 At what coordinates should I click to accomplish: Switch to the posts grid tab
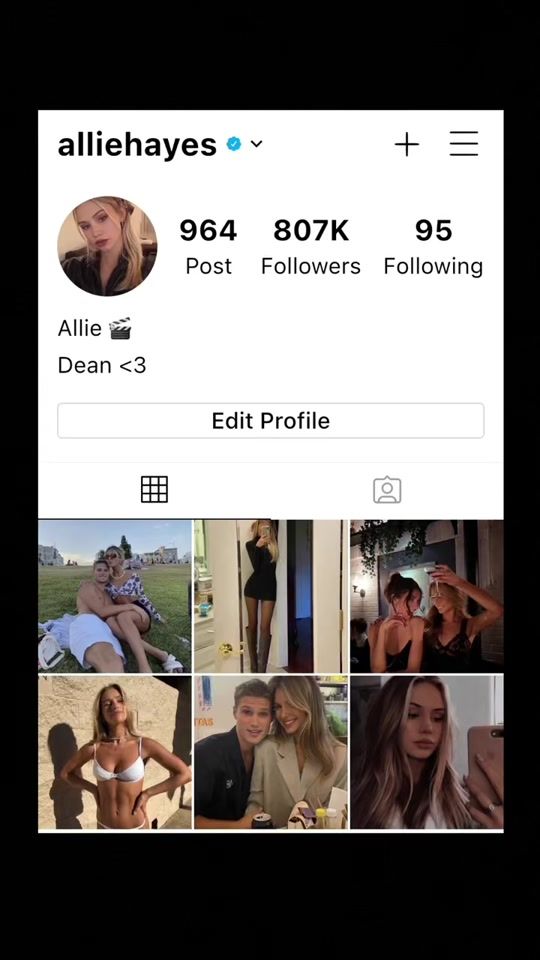point(154,490)
